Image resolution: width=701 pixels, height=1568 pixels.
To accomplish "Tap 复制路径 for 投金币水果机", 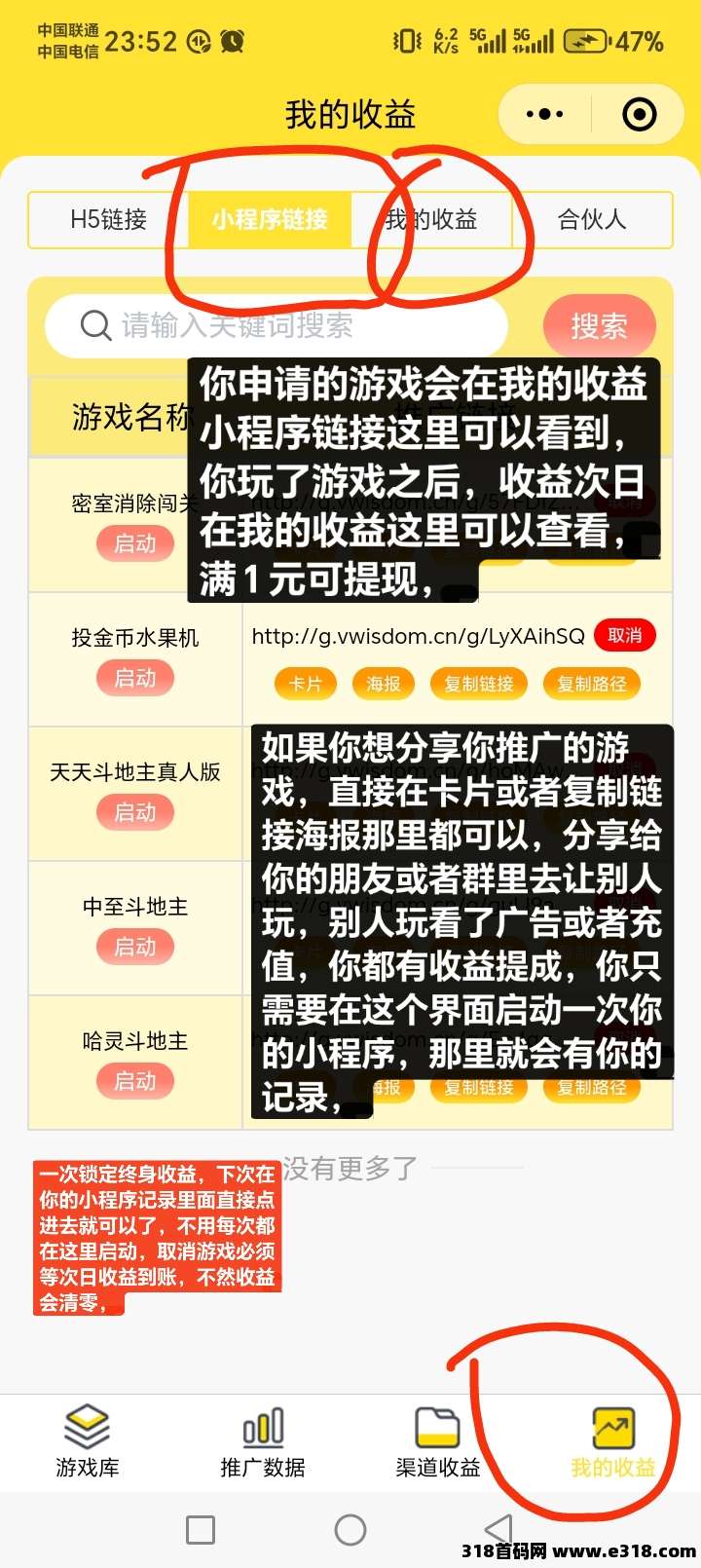I will (x=592, y=684).
